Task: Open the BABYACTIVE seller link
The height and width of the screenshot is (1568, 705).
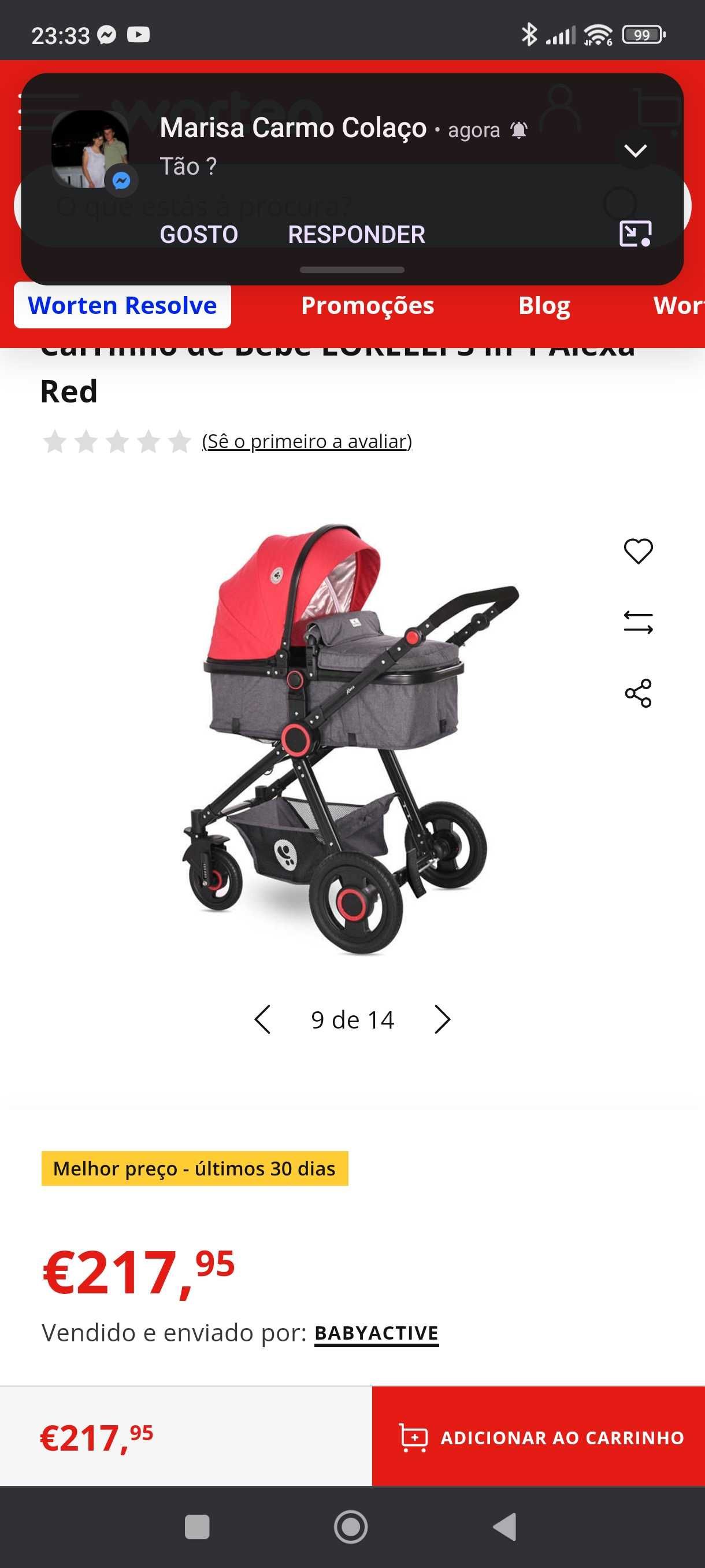Action: tap(376, 1333)
